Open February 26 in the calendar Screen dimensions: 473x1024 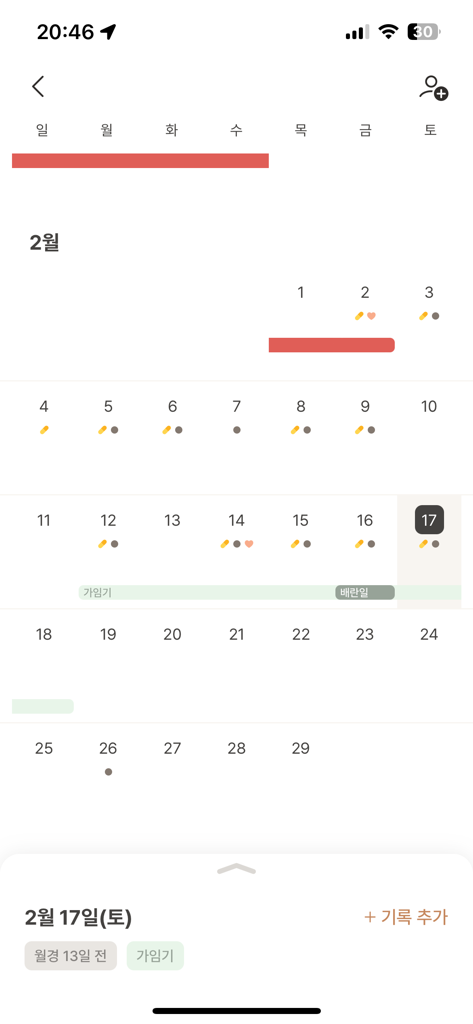pyautogui.click(x=108, y=748)
